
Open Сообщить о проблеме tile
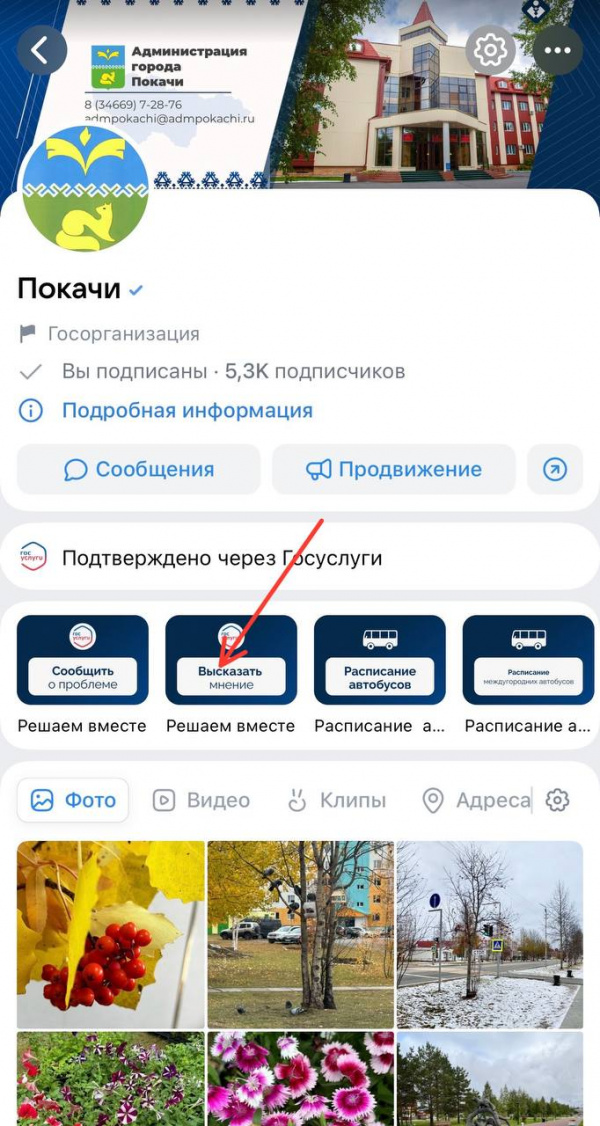(83, 660)
